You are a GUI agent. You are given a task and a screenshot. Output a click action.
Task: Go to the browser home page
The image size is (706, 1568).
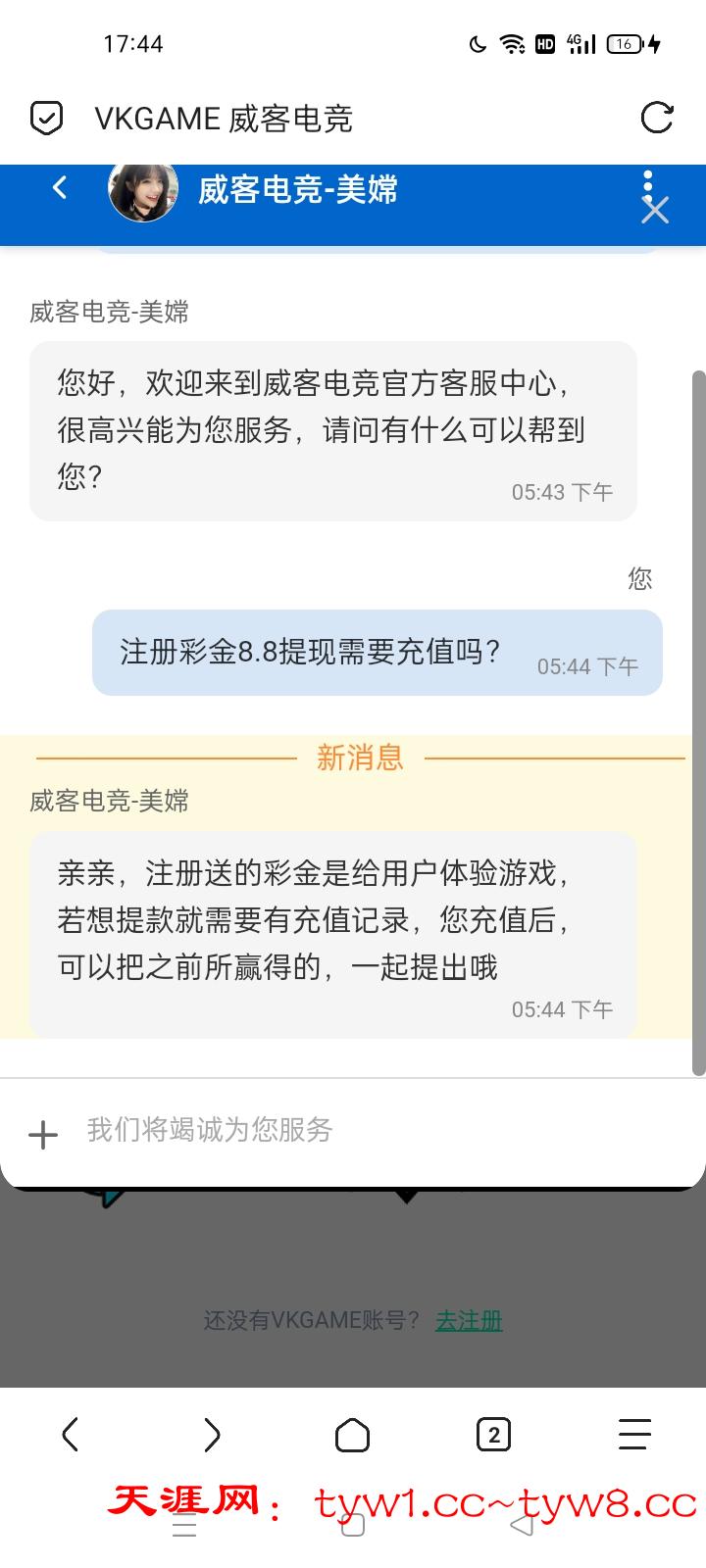click(x=352, y=1435)
